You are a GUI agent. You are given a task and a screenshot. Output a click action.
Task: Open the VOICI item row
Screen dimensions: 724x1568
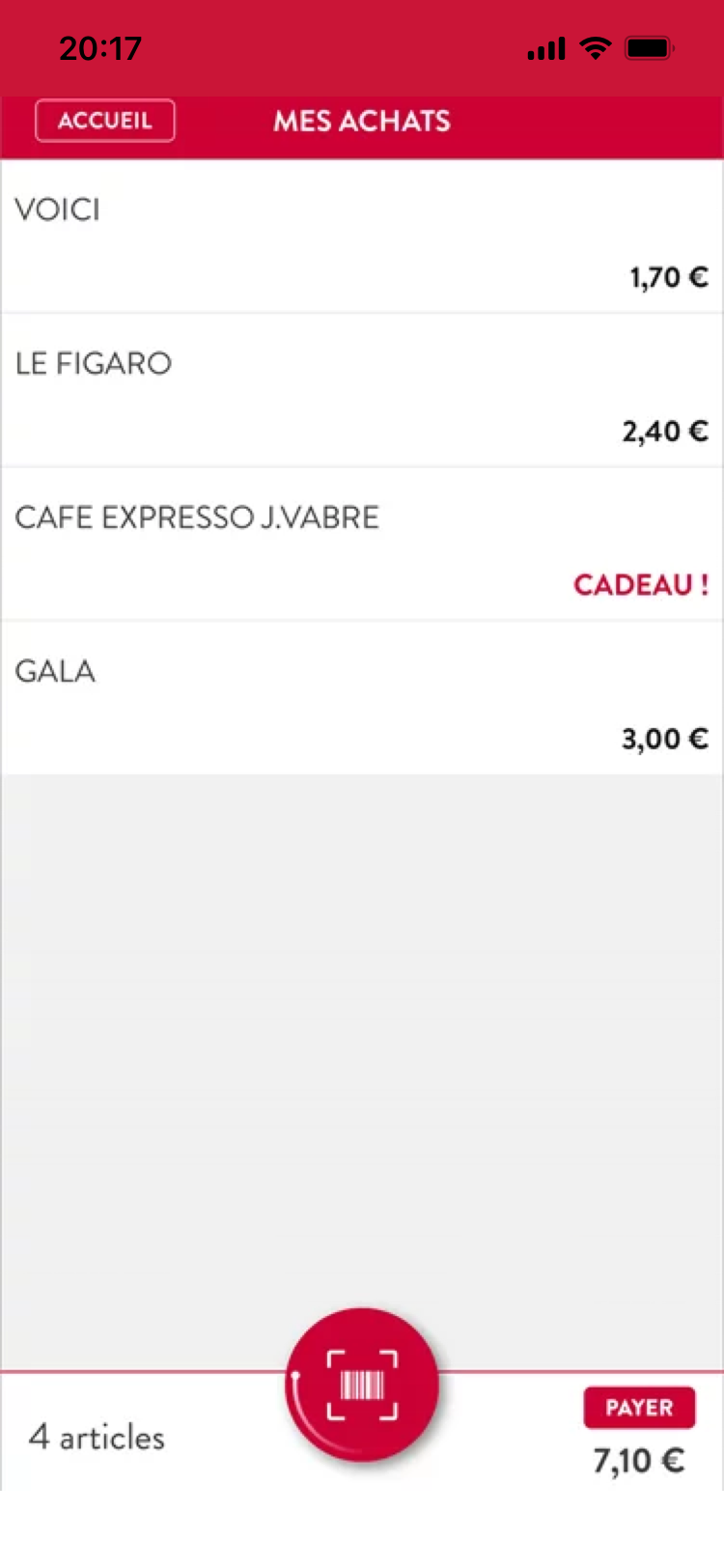tap(362, 238)
